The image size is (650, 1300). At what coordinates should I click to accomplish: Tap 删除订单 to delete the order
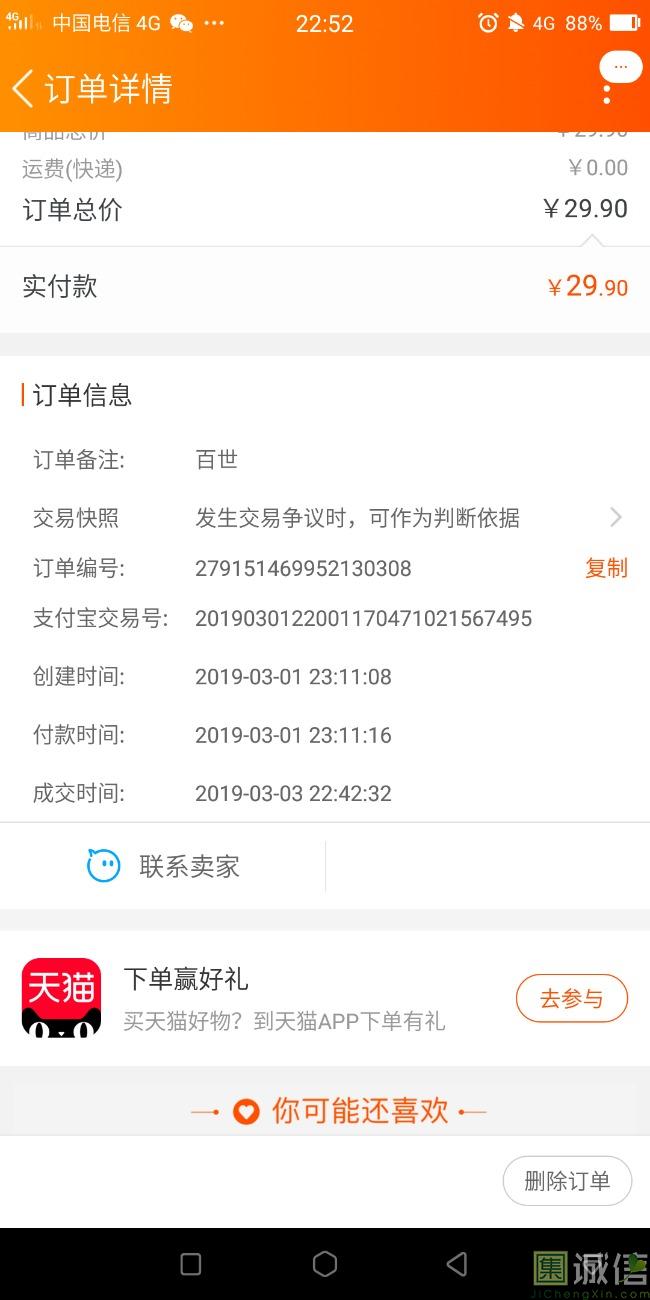point(567,1181)
